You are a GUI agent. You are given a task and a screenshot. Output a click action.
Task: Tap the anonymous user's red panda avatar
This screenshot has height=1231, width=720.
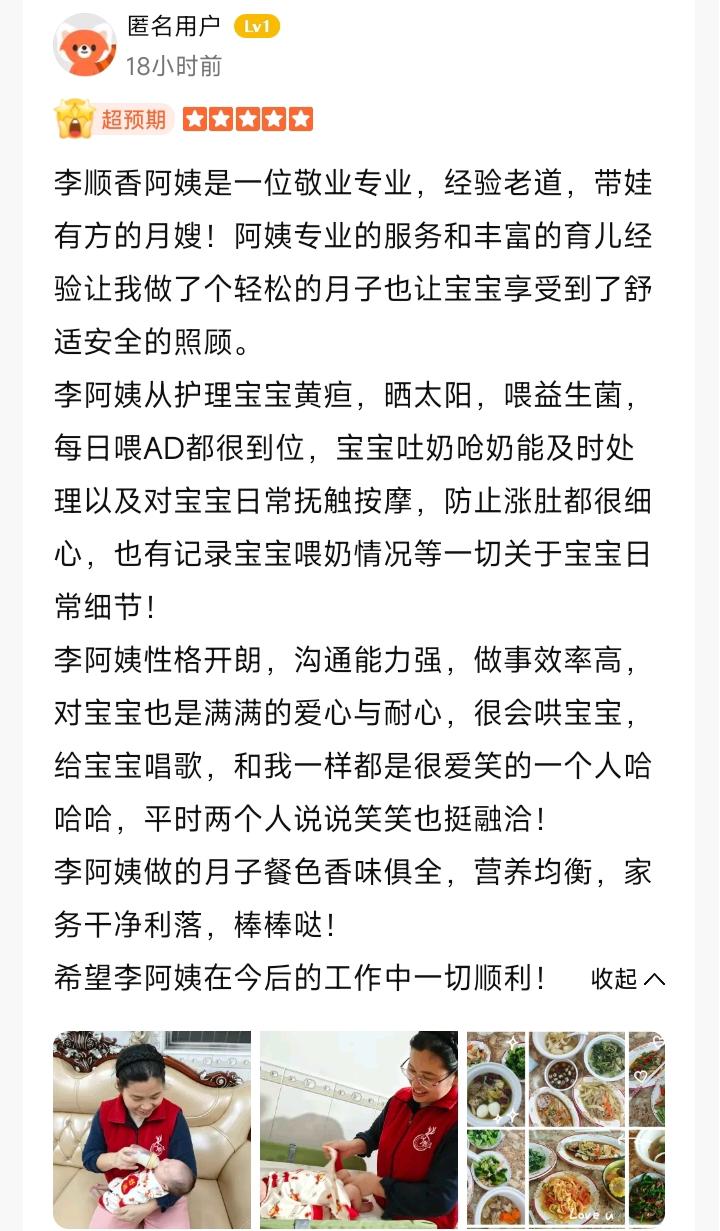85,45
